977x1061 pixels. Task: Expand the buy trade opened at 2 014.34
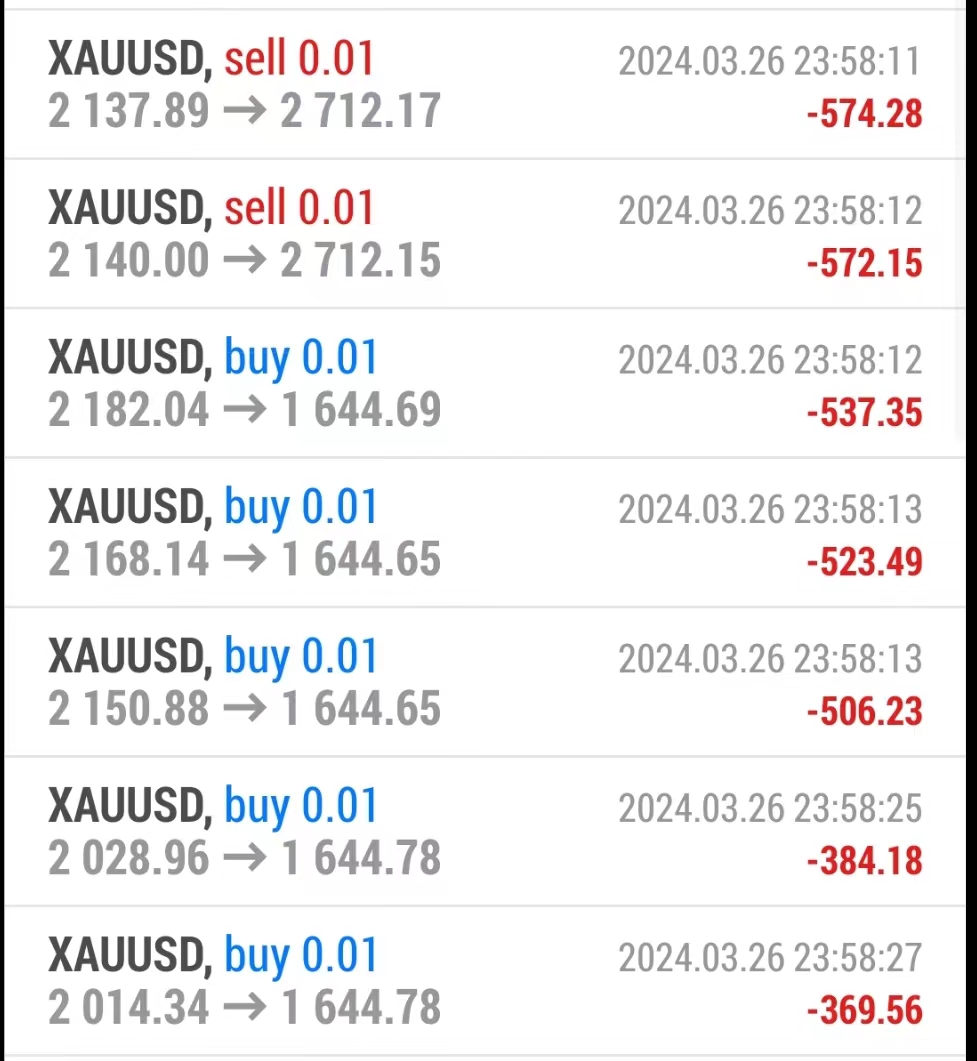(x=480, y=981)
